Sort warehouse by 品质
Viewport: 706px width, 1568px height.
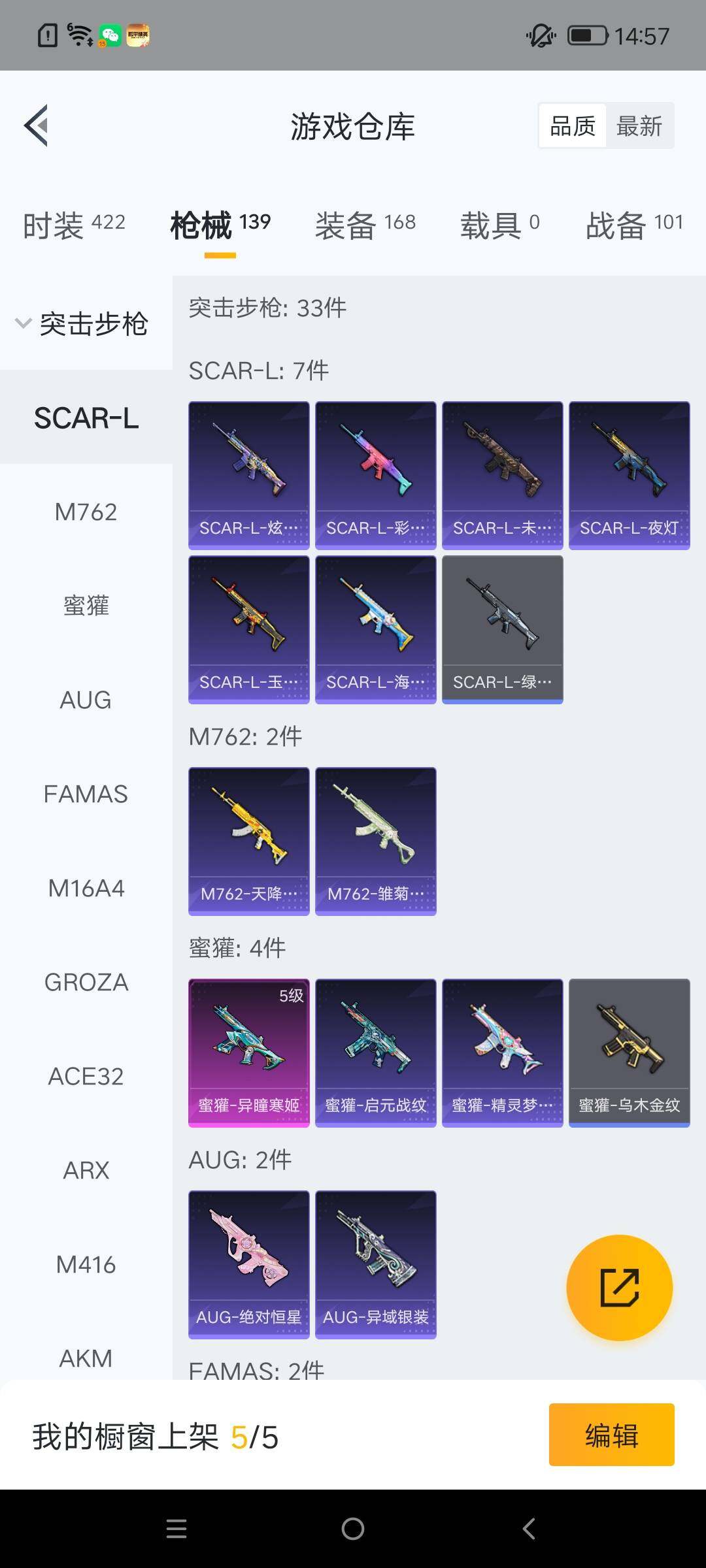tap(573, 125)
